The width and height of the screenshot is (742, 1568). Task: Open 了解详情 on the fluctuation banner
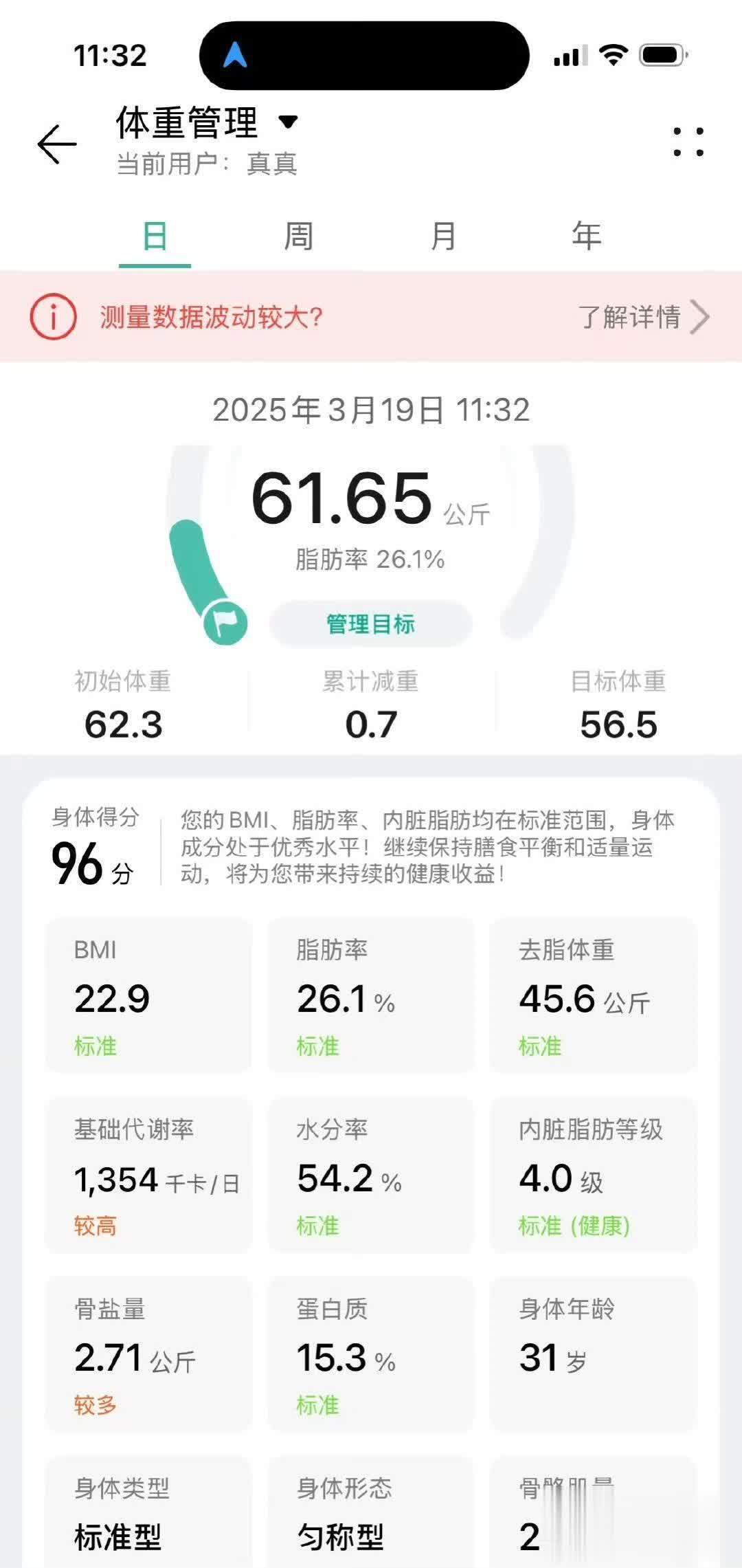(642, 318)
